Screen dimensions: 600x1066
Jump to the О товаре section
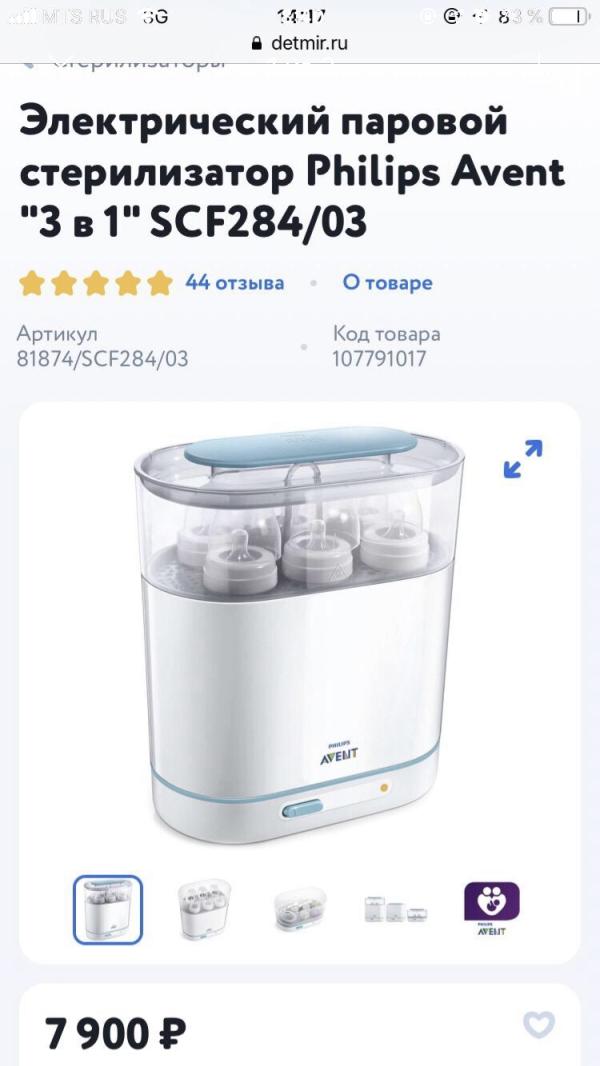[387, 283]
